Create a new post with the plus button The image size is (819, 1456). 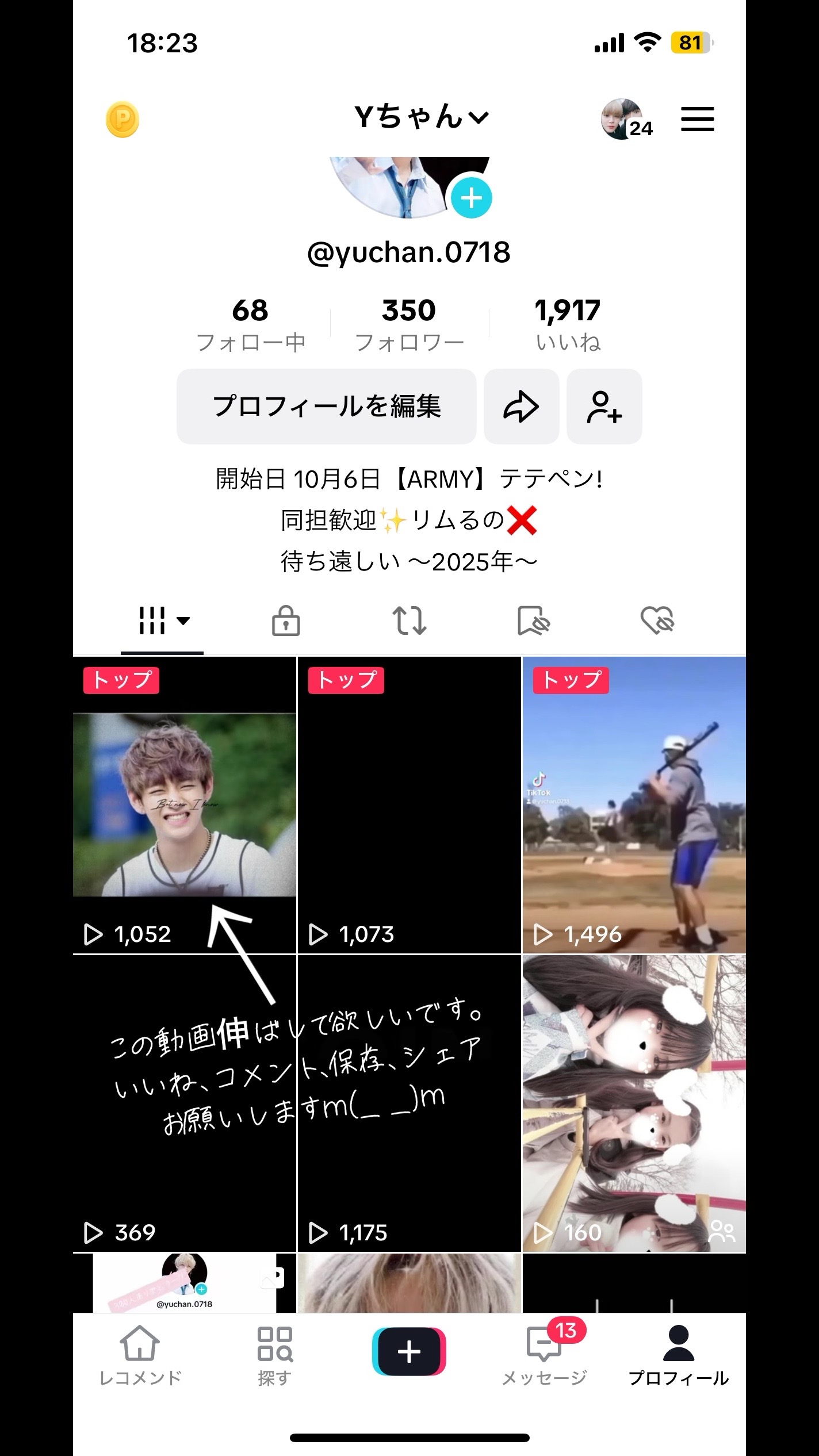pyautogui.click(x=409, y=1351)
